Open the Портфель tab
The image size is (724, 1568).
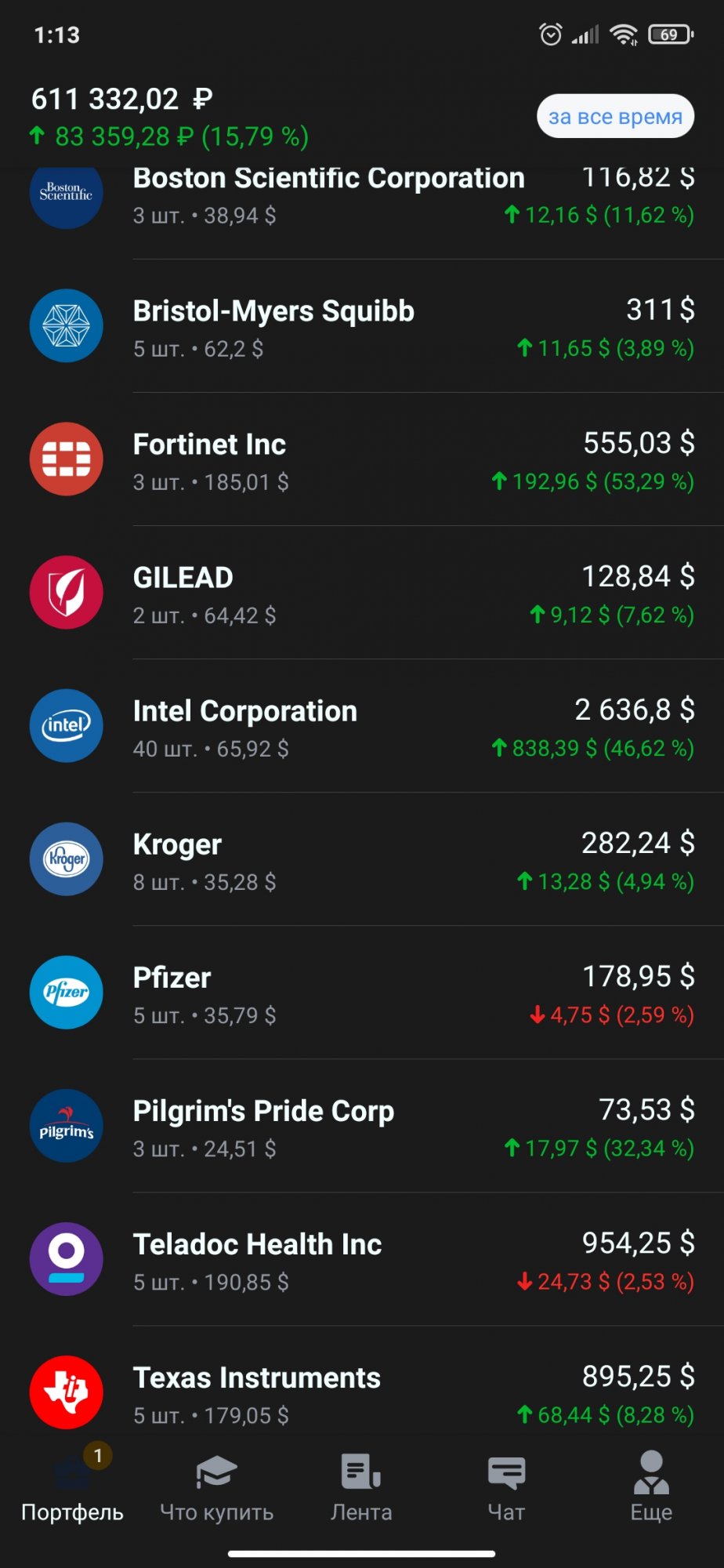tap(72, 1490)
